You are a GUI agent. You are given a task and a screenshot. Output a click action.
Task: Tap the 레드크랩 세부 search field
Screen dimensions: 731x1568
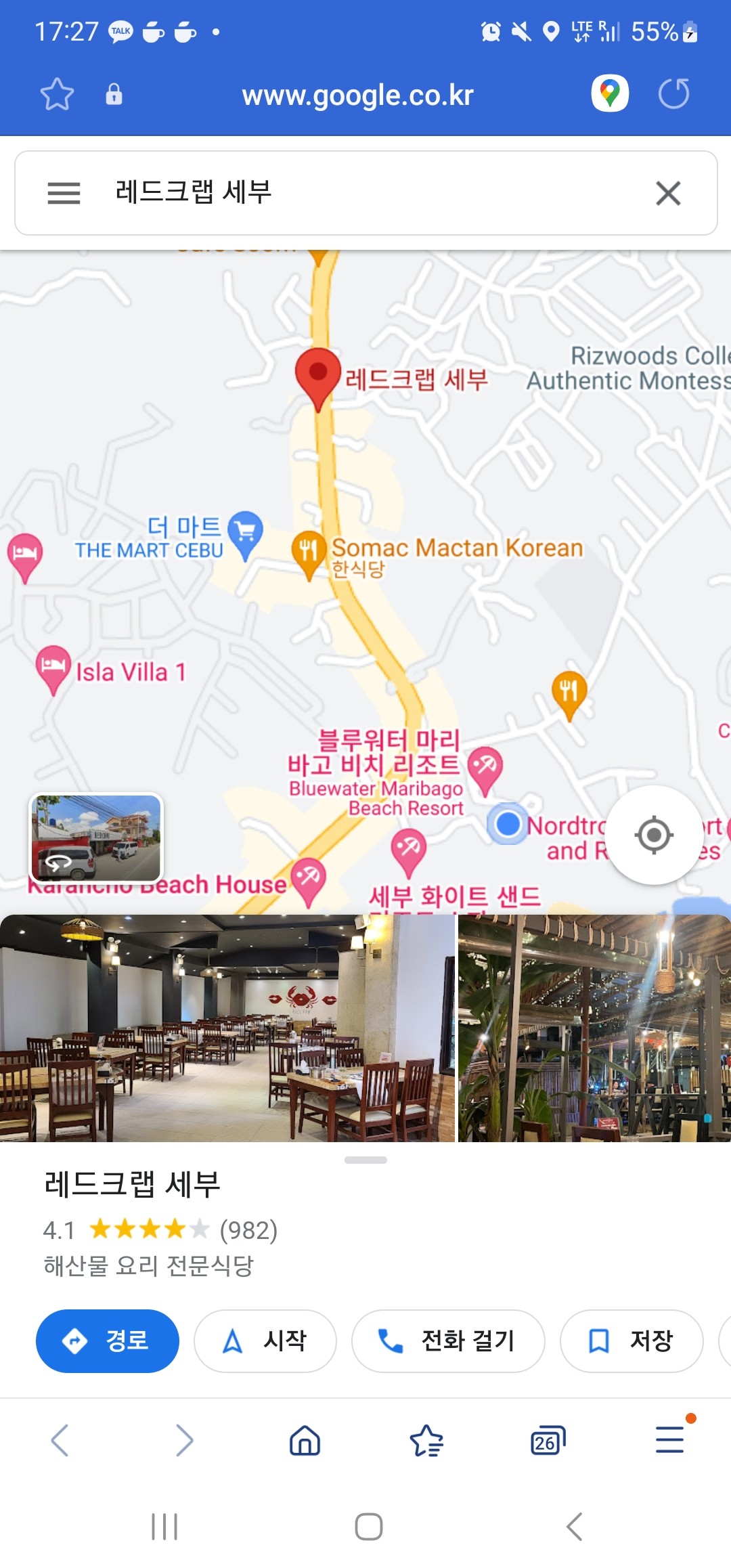click(x=365, y=192)
